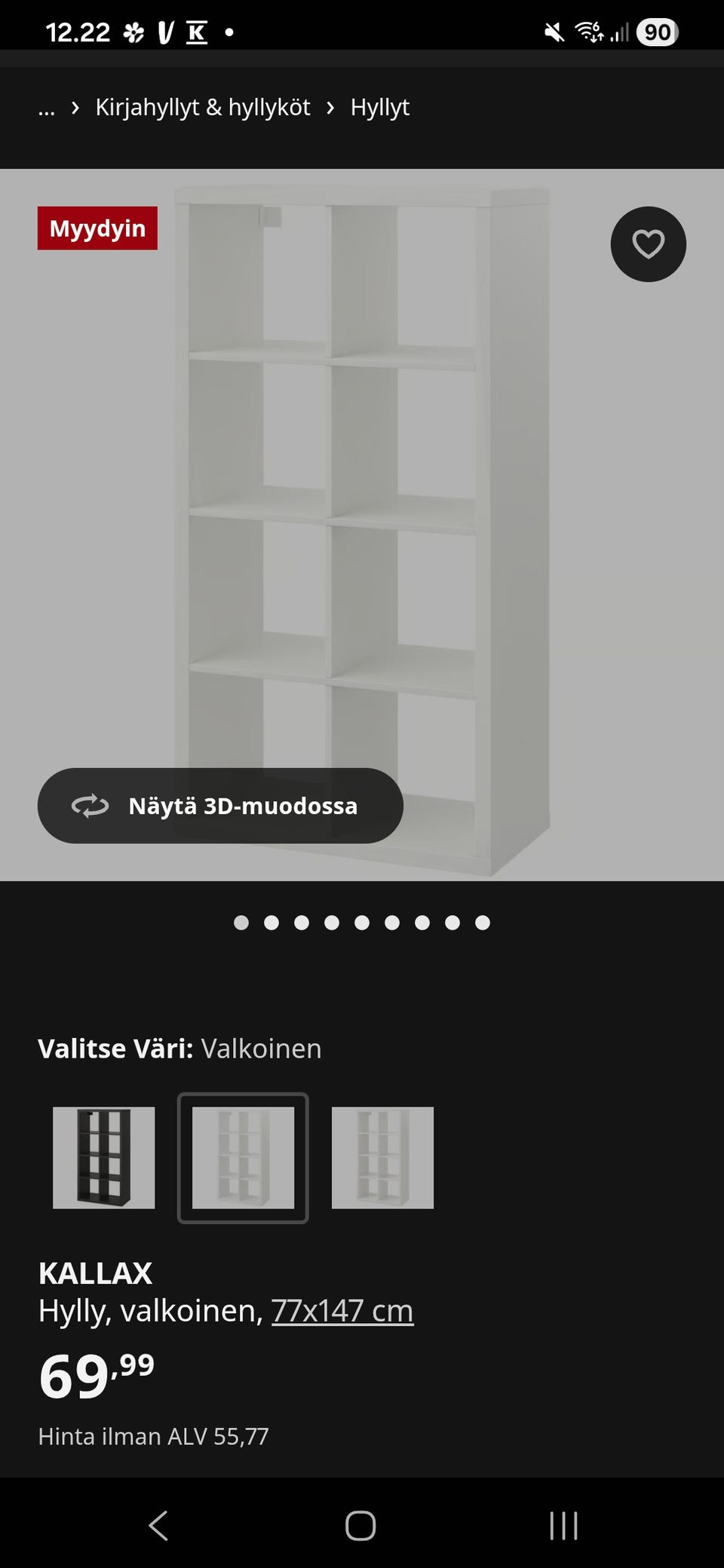Select the third white shelf variant
Viewport: 724px width, 1568px height.
tap(382, 1157)
